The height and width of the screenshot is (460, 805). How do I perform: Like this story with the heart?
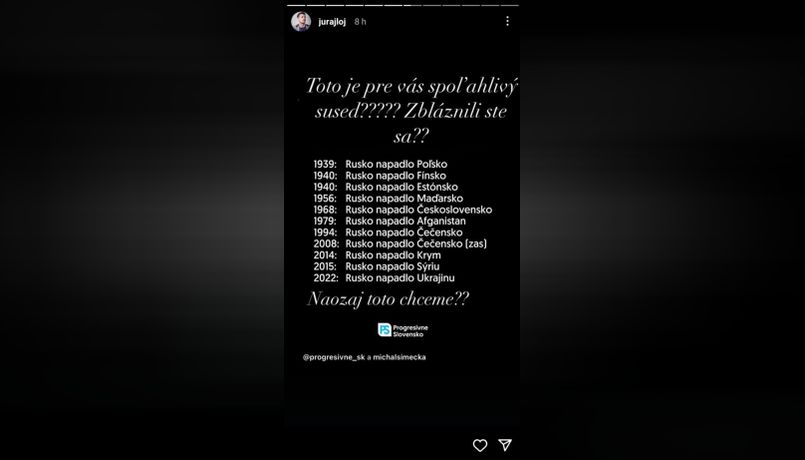tap(480, 445)
